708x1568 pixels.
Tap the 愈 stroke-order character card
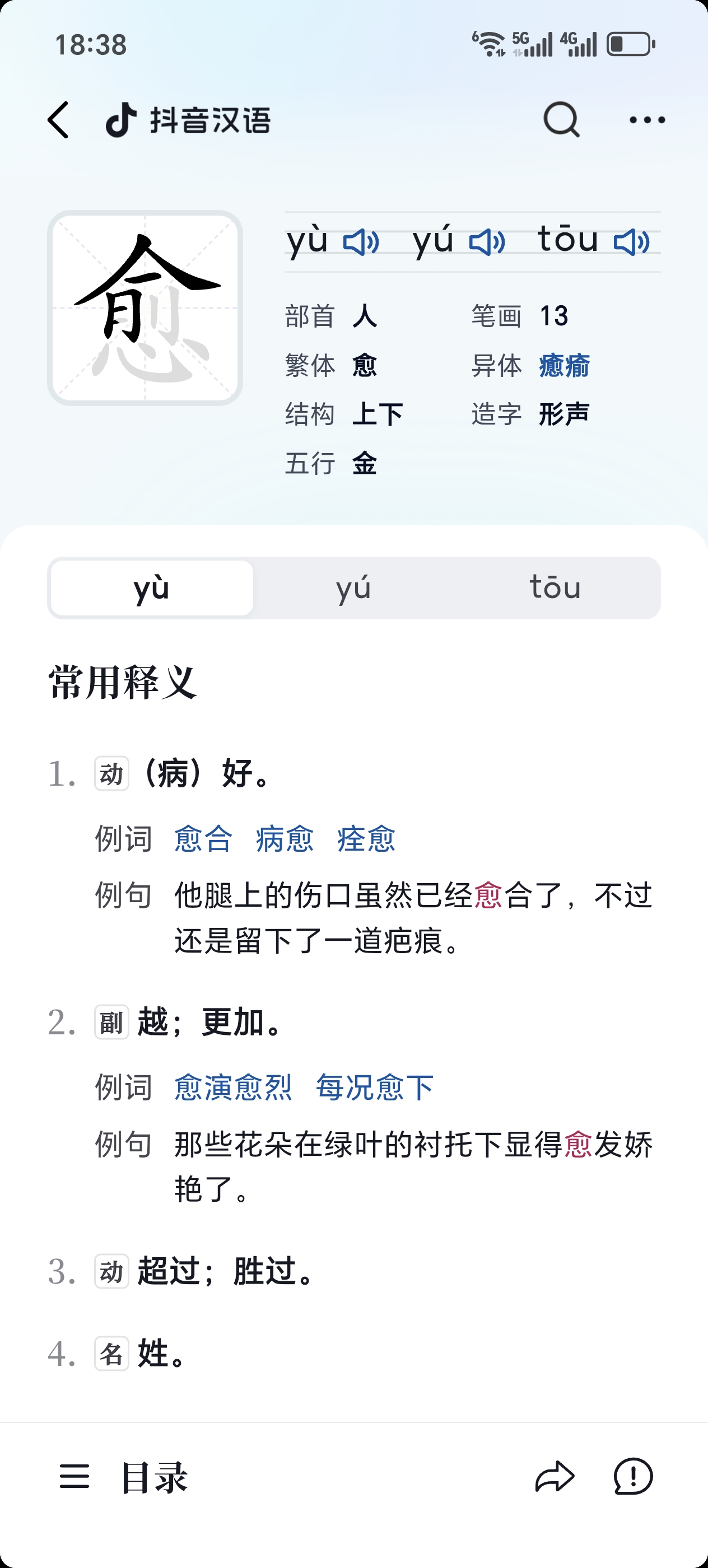(146, 308)
